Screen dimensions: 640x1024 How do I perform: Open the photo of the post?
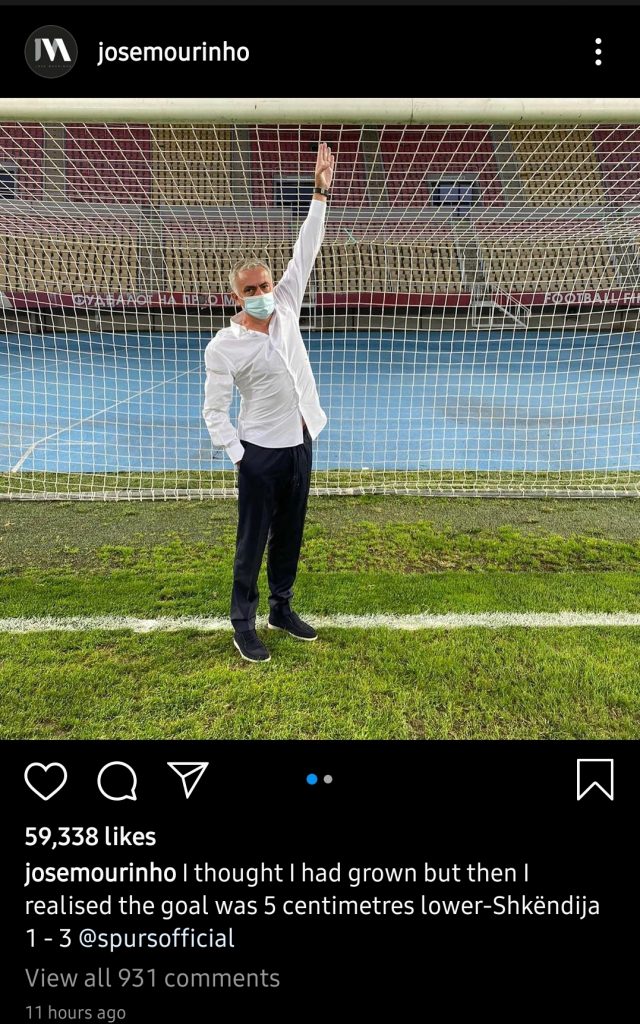tap(320, 419)
